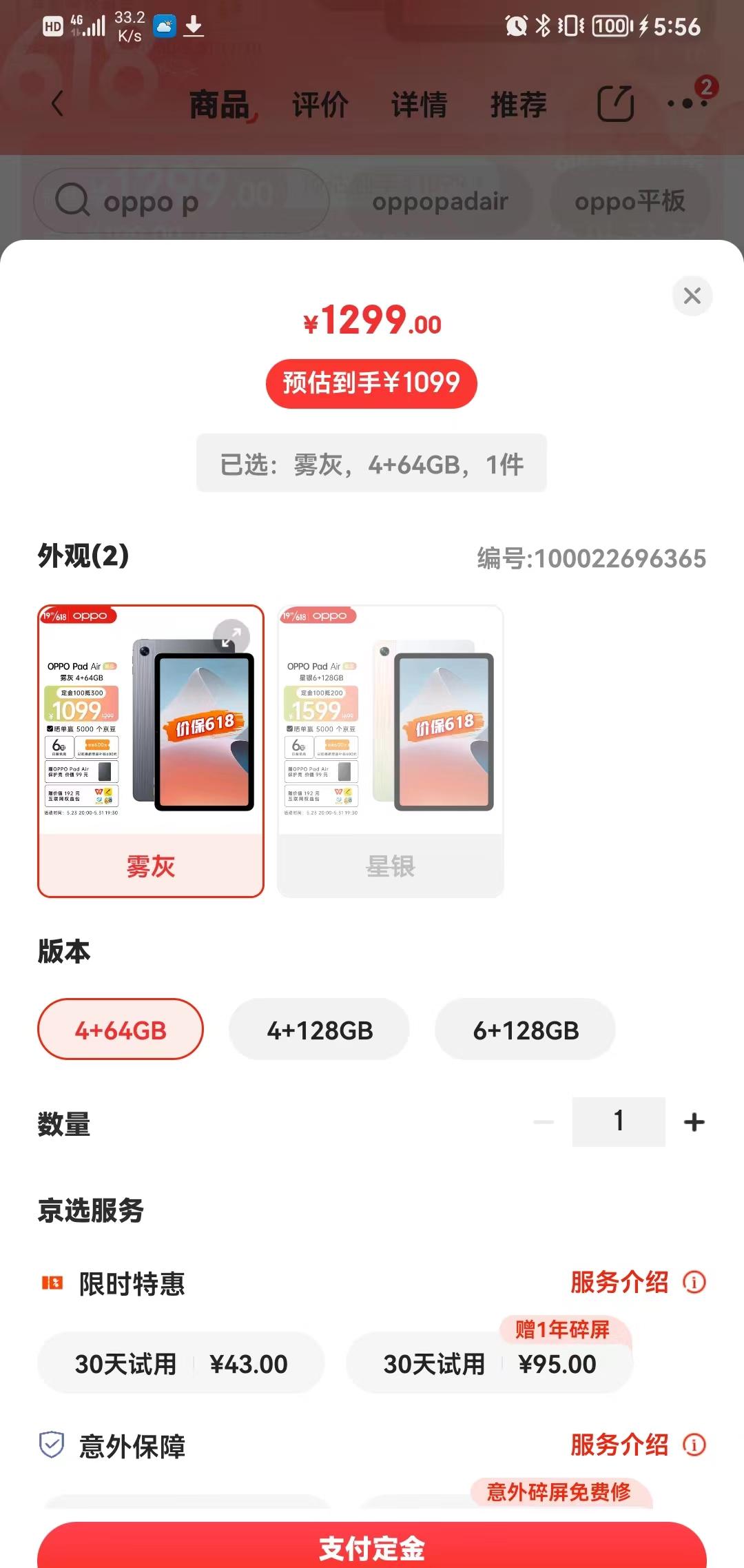Choose the 4+64GB version
Image resolution: width=744 pixels, height=1568 pixels.
(121, 1030)
